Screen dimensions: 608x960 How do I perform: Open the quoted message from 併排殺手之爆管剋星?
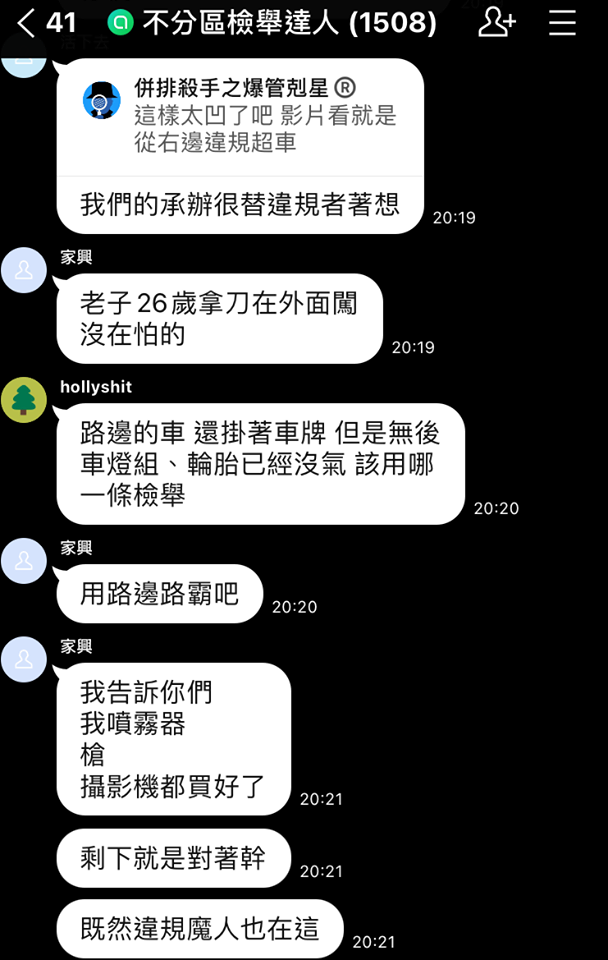(240, 119)
